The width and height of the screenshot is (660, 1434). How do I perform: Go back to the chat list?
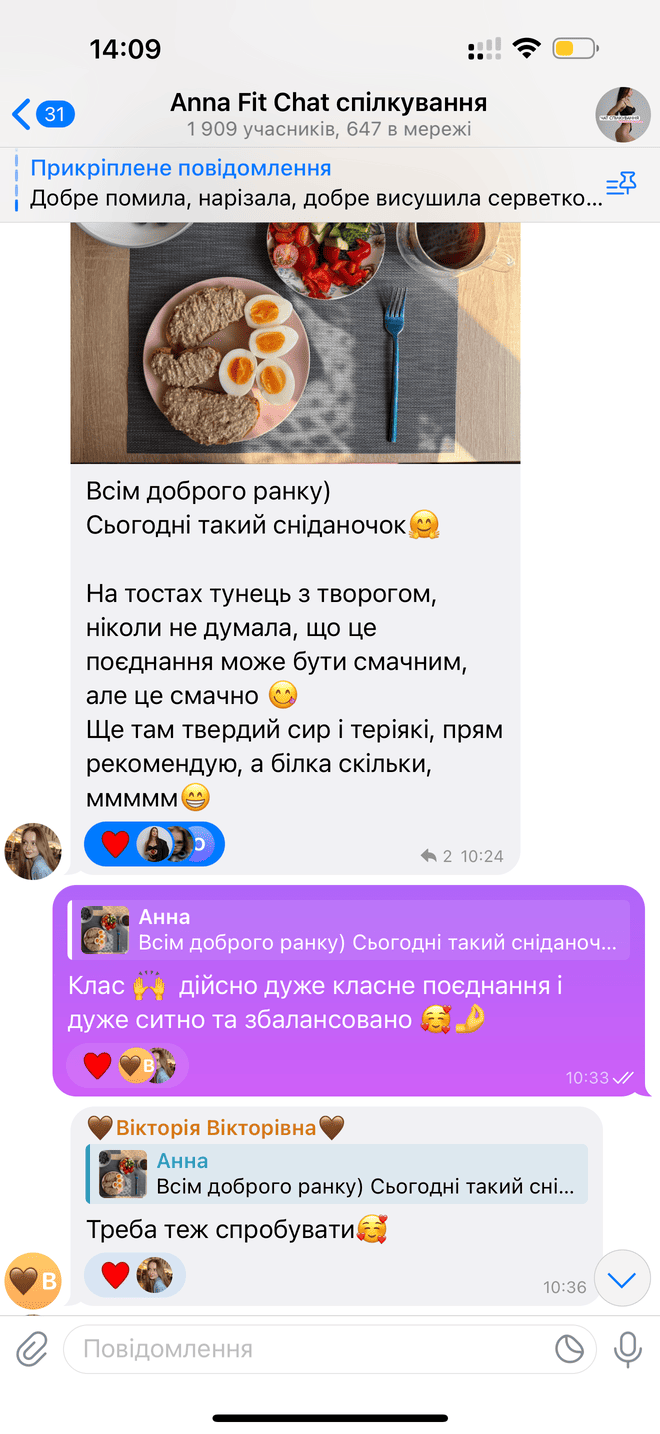[x=40, y=114]
